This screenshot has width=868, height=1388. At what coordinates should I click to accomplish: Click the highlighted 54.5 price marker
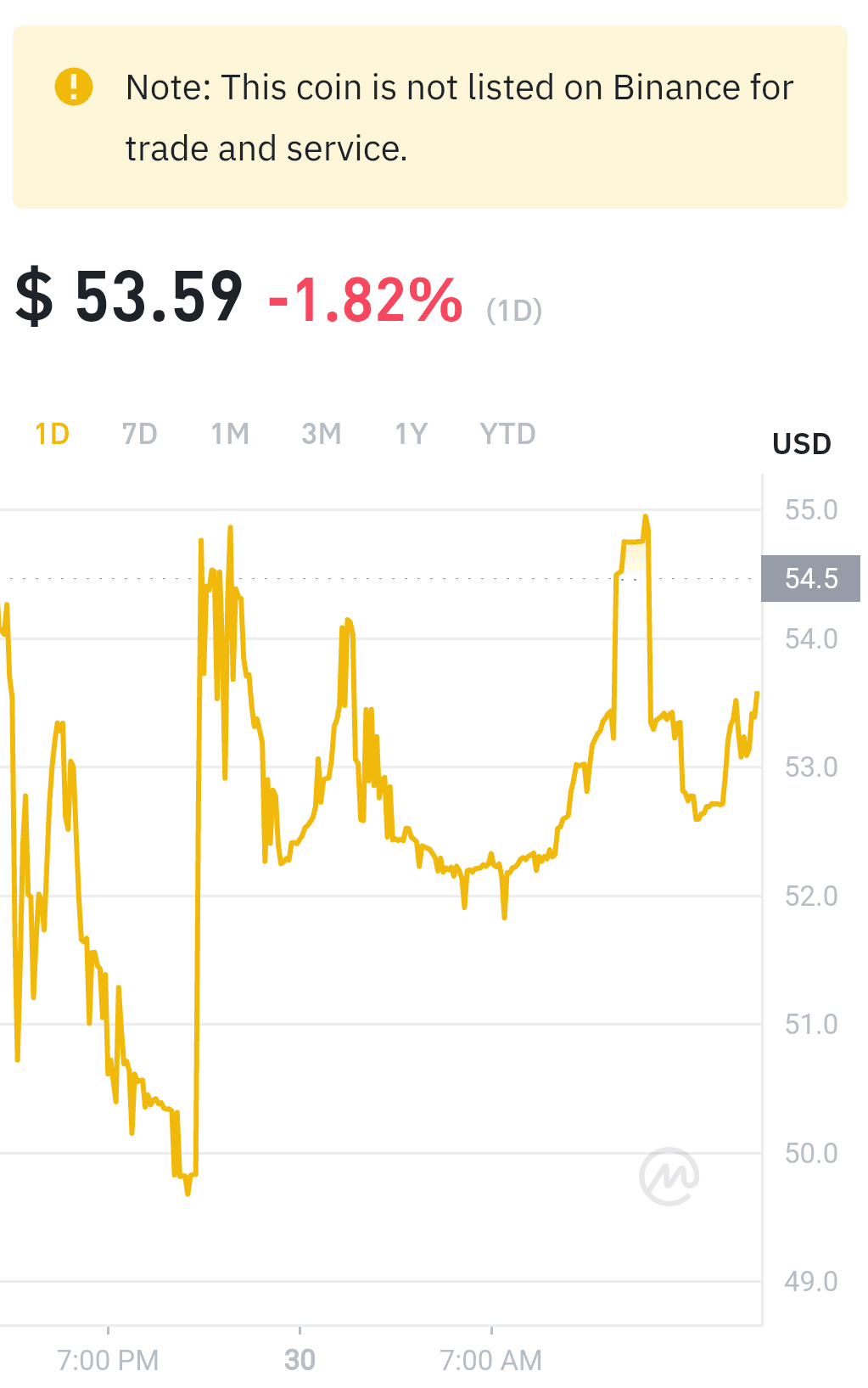point(809,579)
